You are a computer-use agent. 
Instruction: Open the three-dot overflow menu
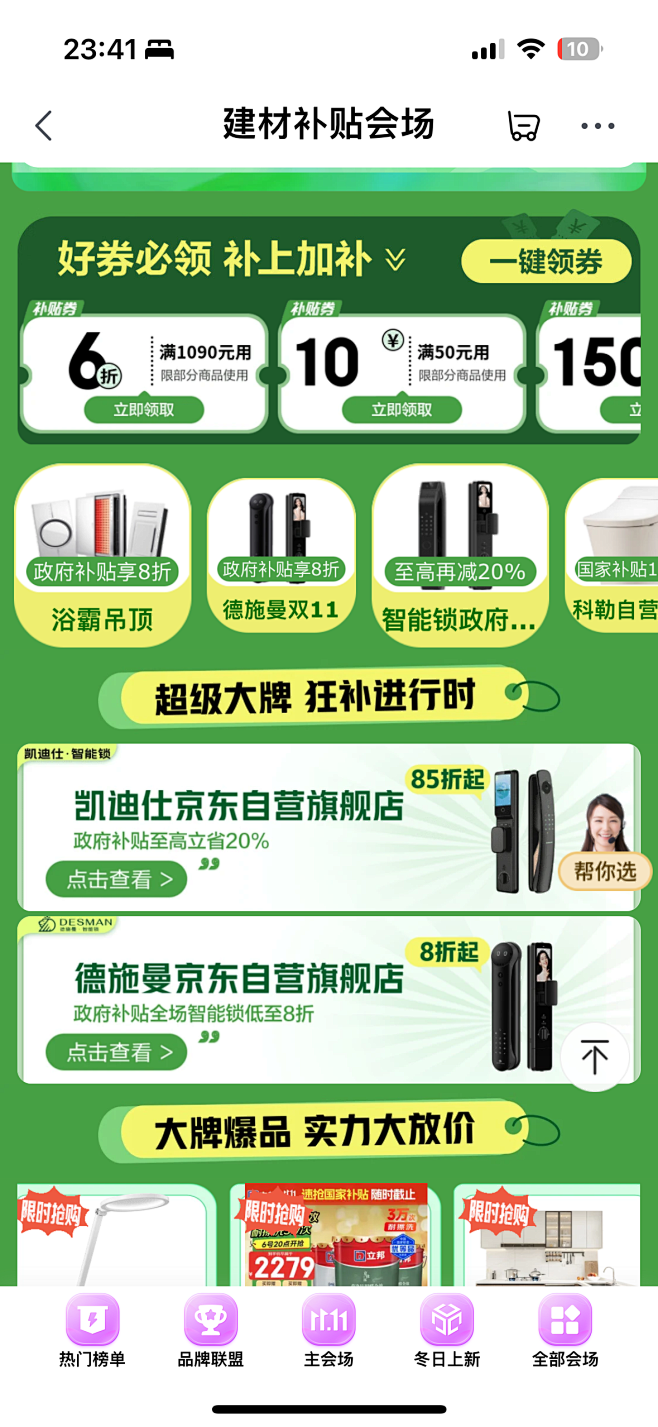(598, 126)
